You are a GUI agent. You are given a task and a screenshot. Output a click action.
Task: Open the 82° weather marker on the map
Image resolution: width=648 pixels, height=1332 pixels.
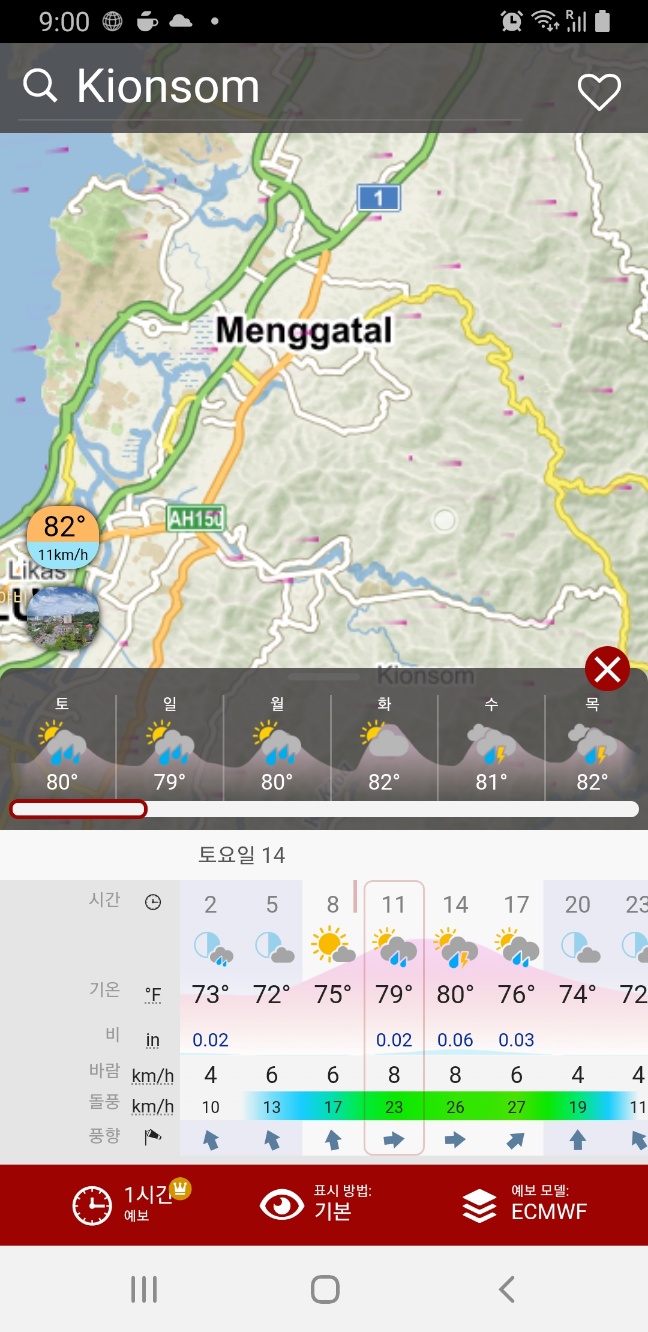click(x=63, y=536)
